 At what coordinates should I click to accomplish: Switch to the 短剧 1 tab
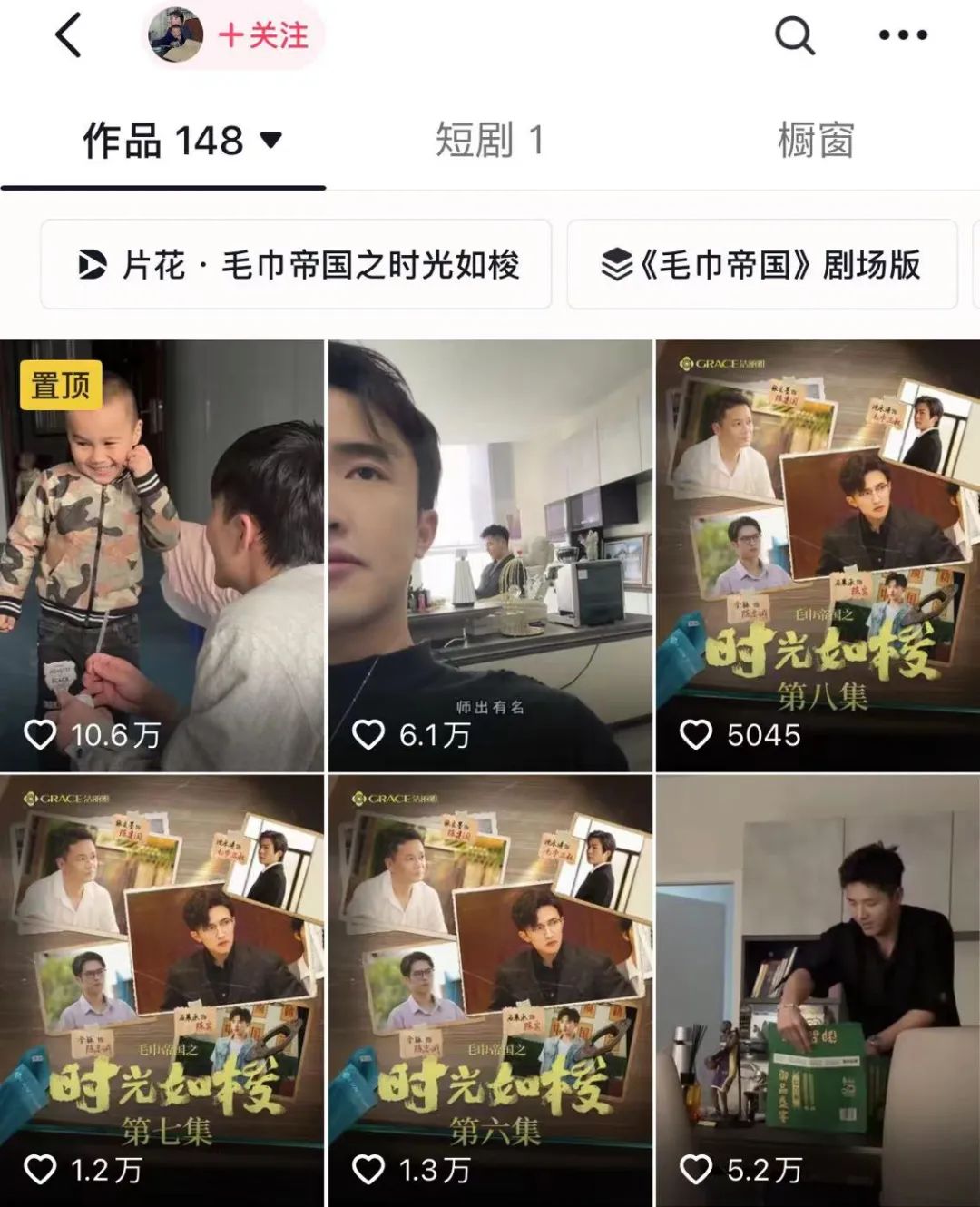click(489, 141)
